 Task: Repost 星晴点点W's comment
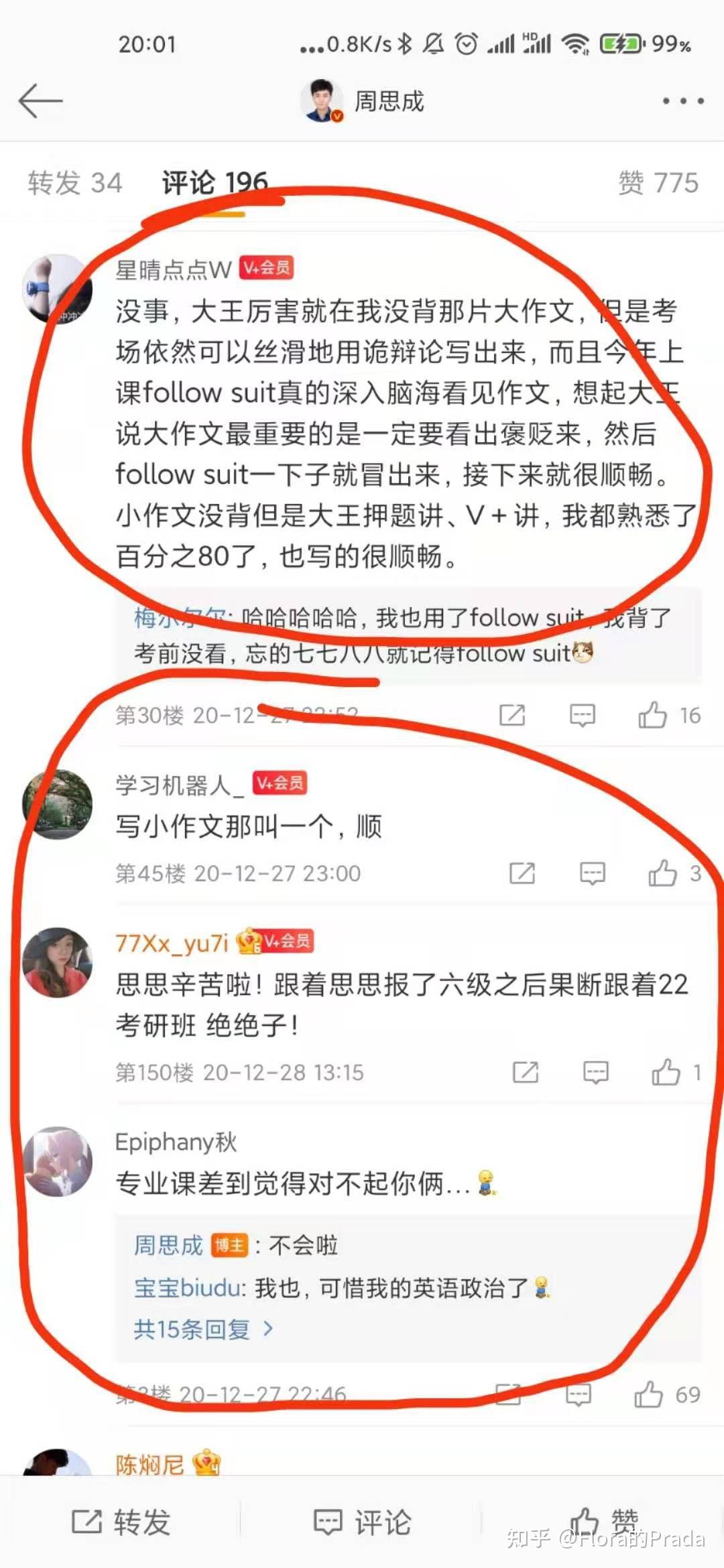tap(512, 715)
